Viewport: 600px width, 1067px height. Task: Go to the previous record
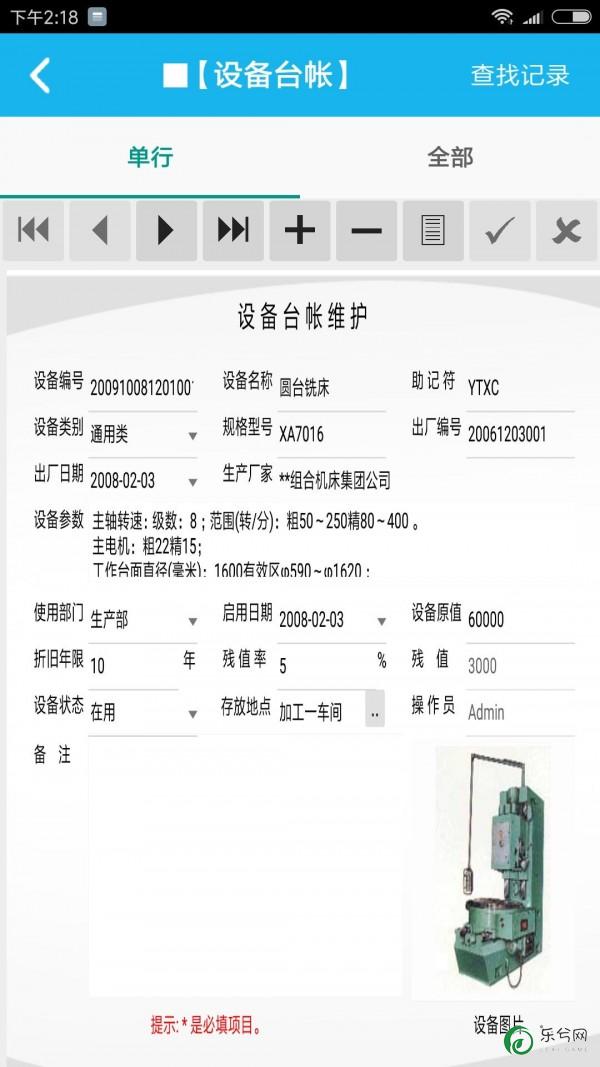[100, 231]
